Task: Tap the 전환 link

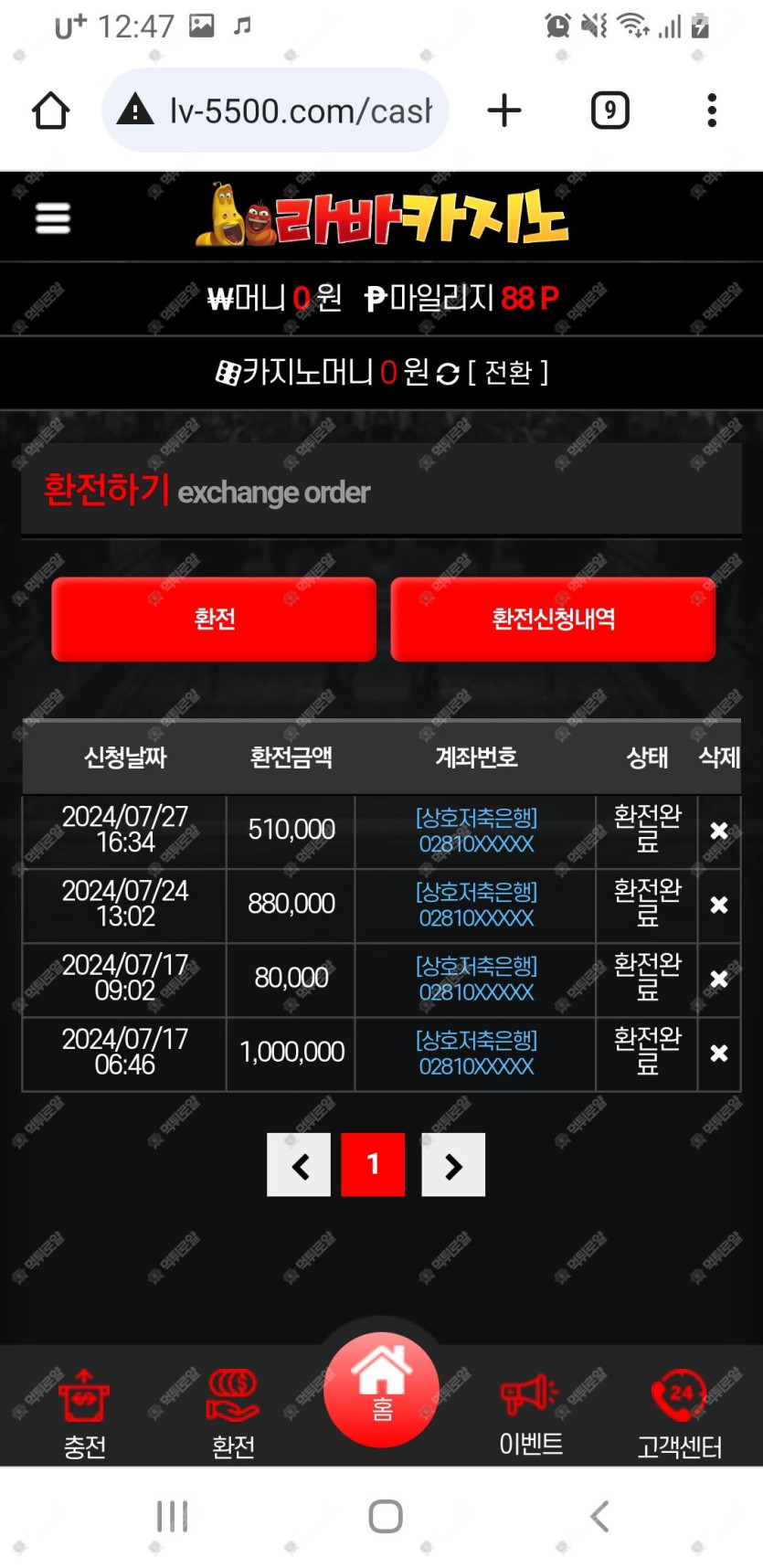Action: point(508,373)
